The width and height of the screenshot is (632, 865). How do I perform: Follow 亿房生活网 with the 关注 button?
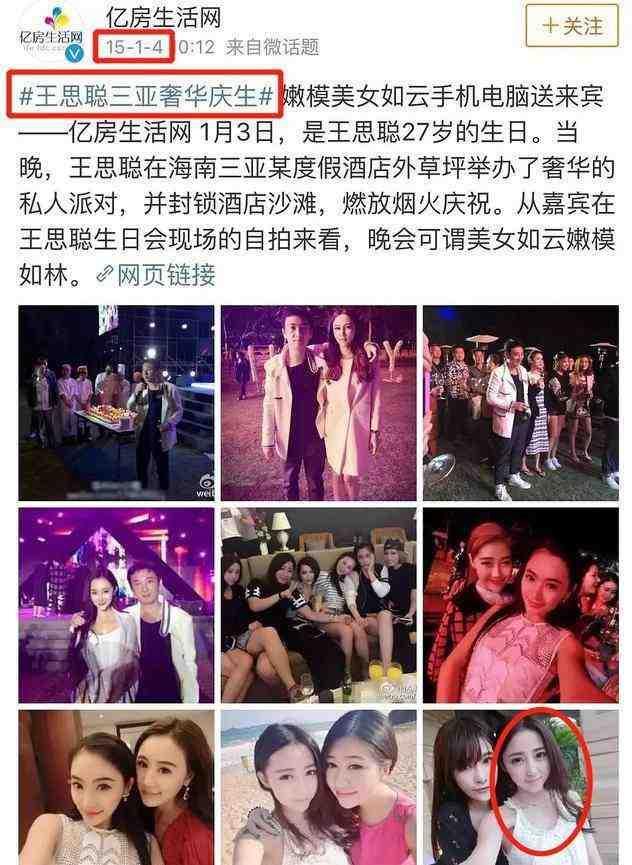[573, 25]
